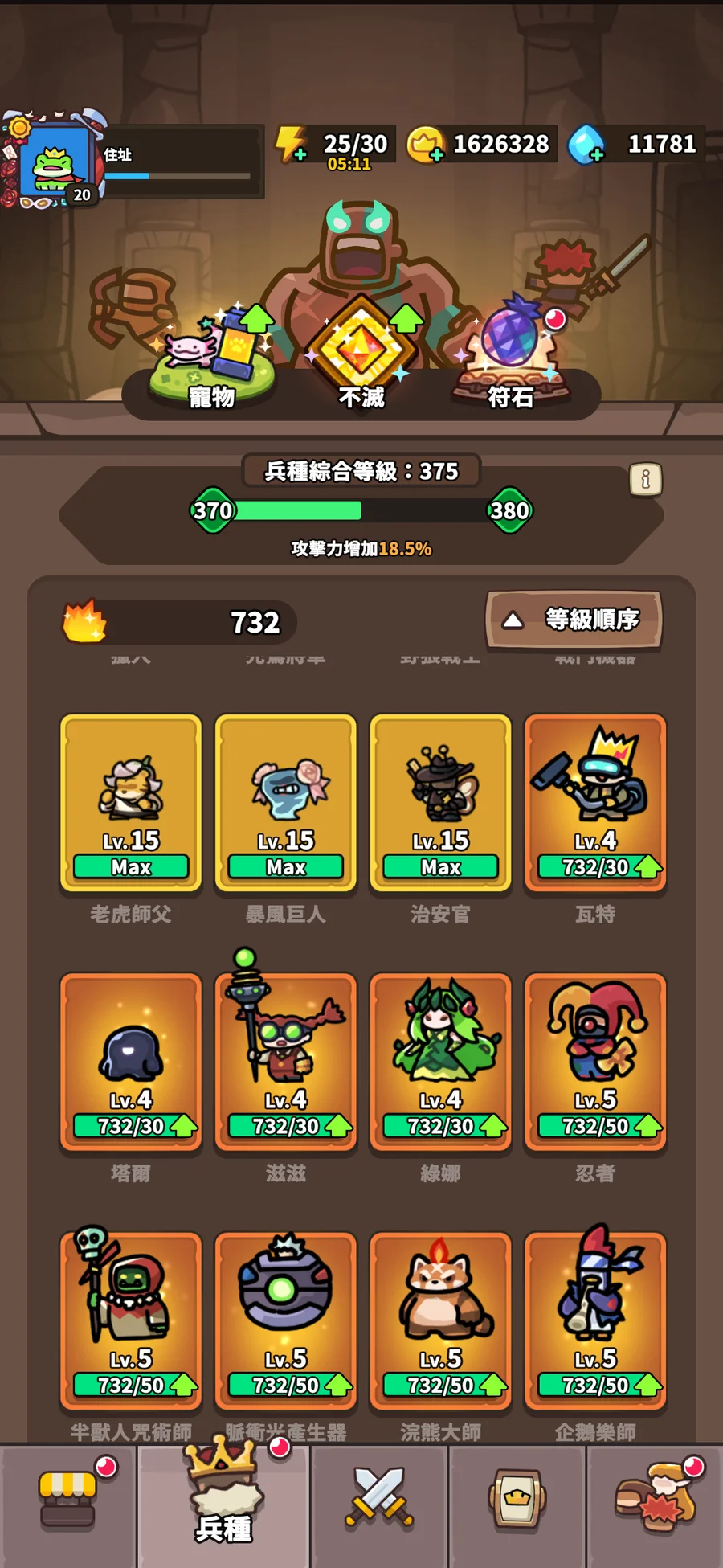Open the 不滅 upgrade section
723x1568 pixels.
pyautogui.click(x=361, y=354)
